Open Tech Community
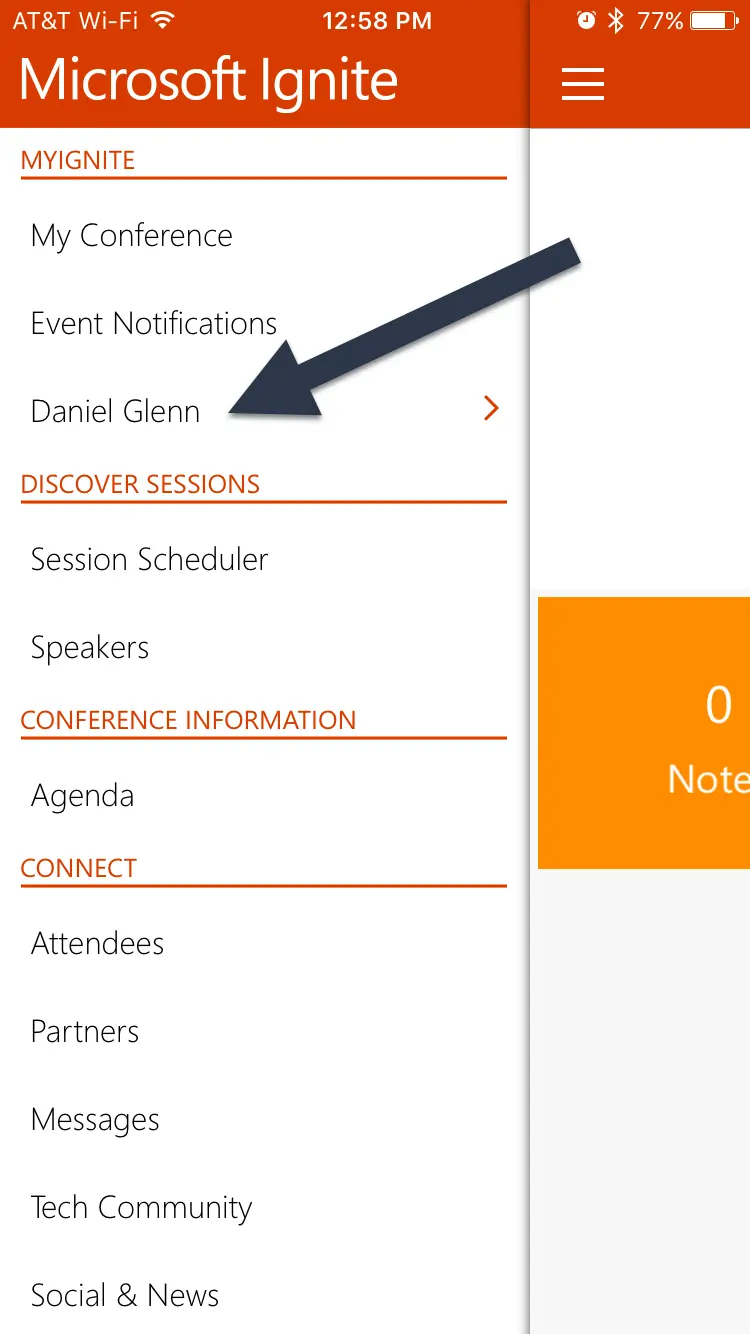 (x=141, y=1208)
